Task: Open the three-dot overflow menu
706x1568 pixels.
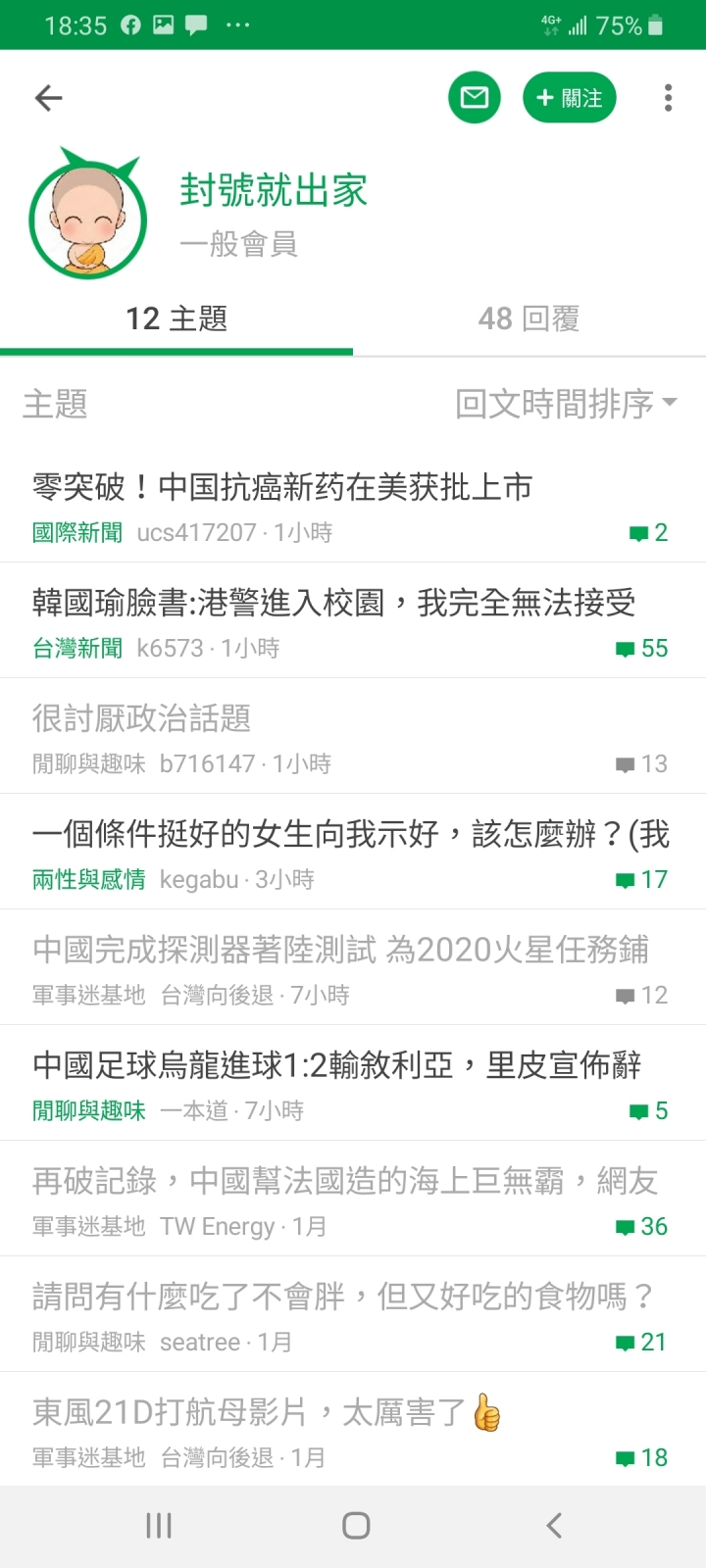Action: [x=668, y=98]
